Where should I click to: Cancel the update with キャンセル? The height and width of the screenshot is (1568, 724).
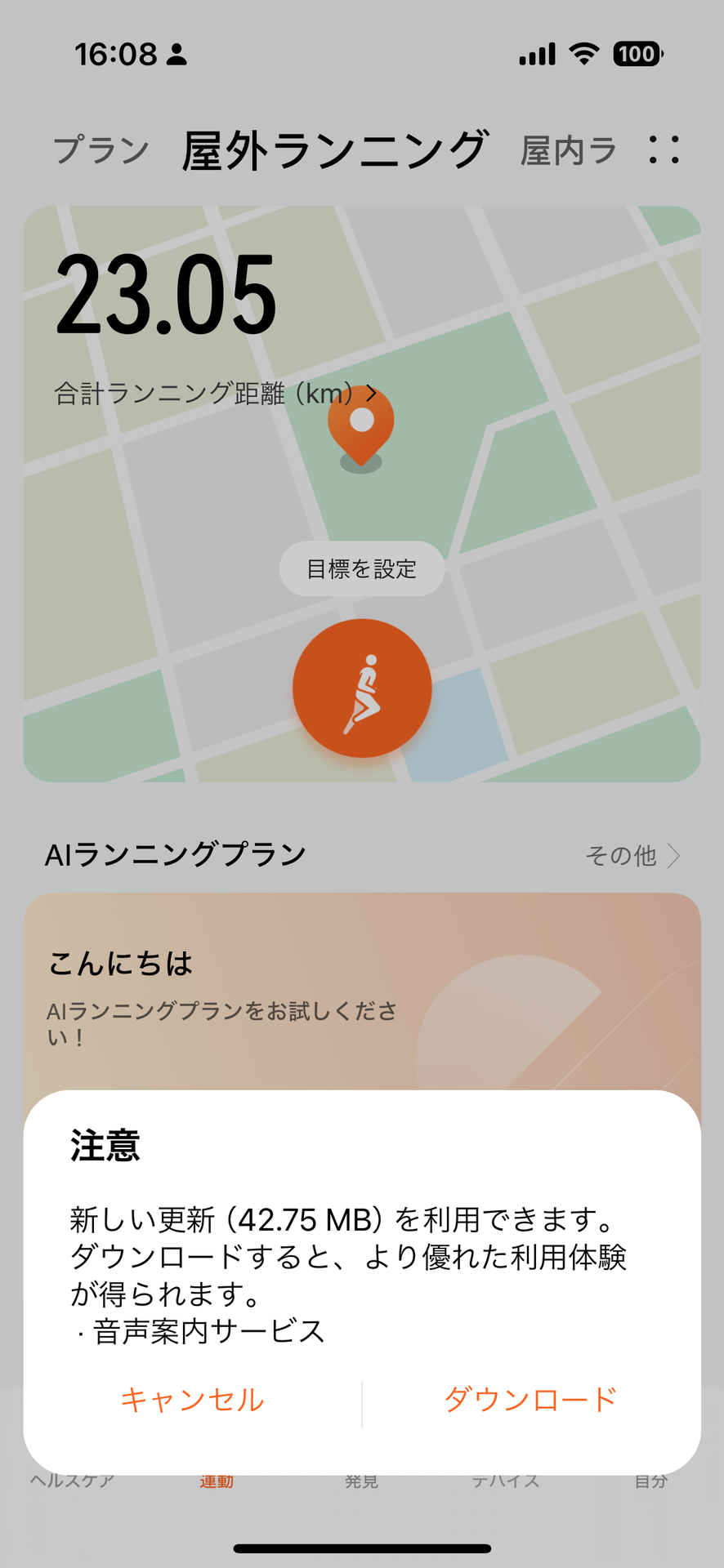coord(192,1399)
